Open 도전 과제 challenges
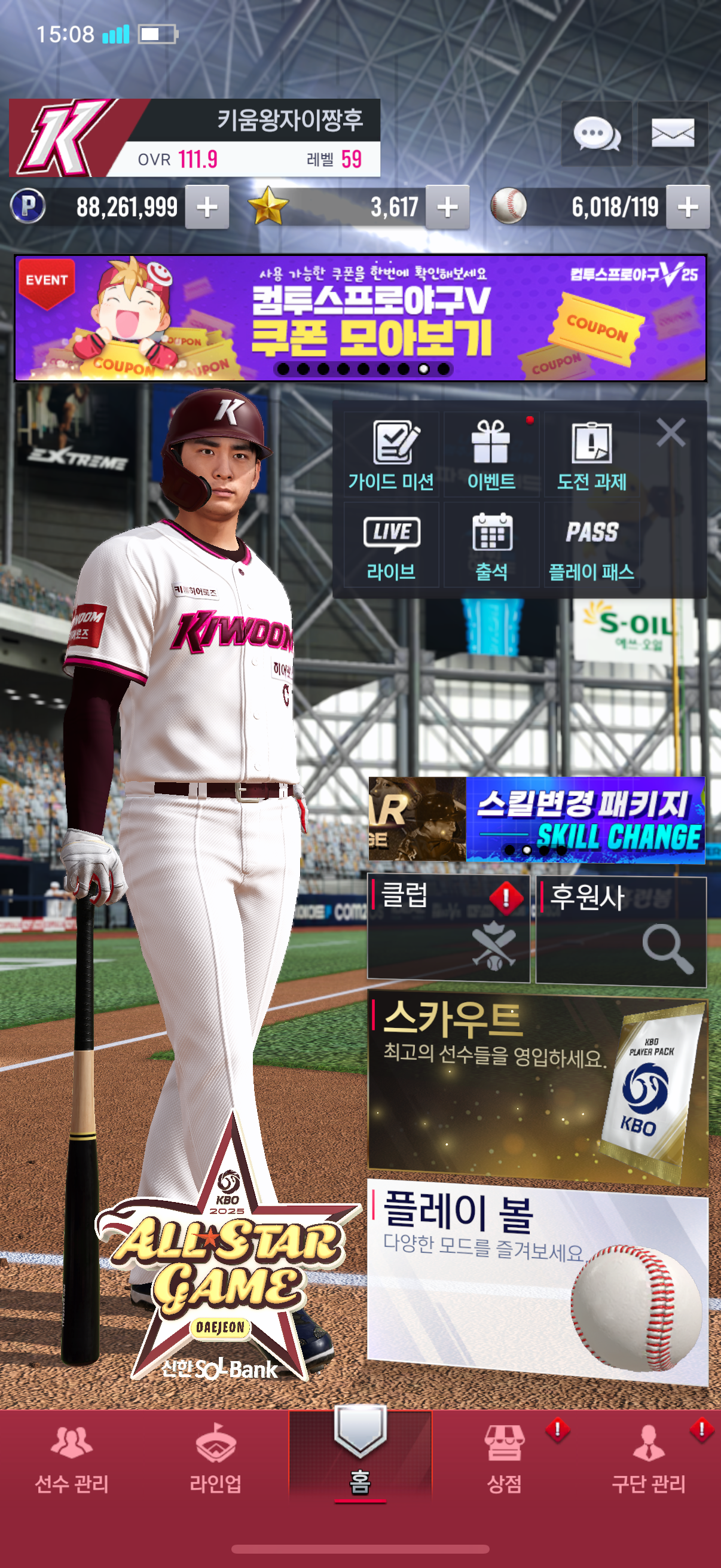Image resolution: width=721 pixels, height=1568 pixels. point(591,454)
